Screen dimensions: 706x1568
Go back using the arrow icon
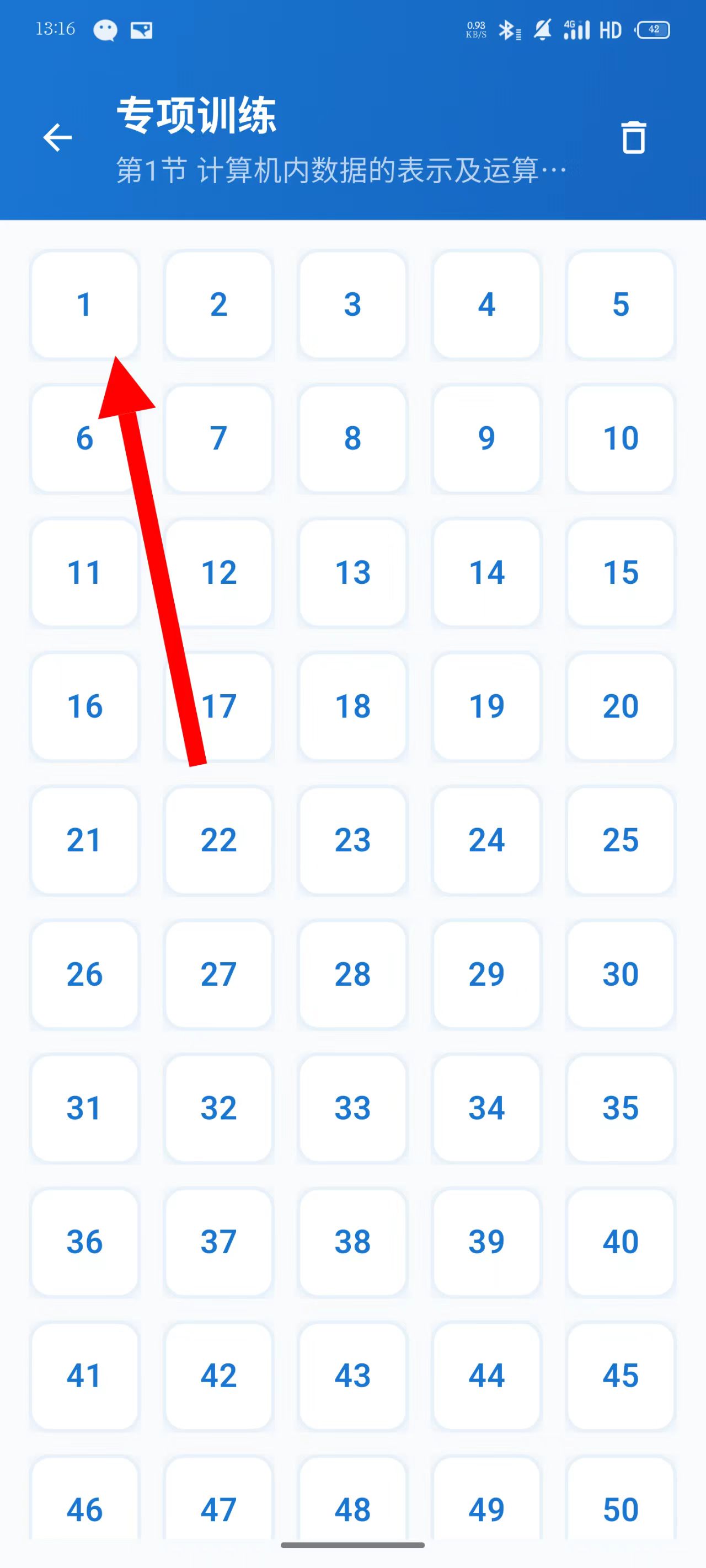click(57, 137)
